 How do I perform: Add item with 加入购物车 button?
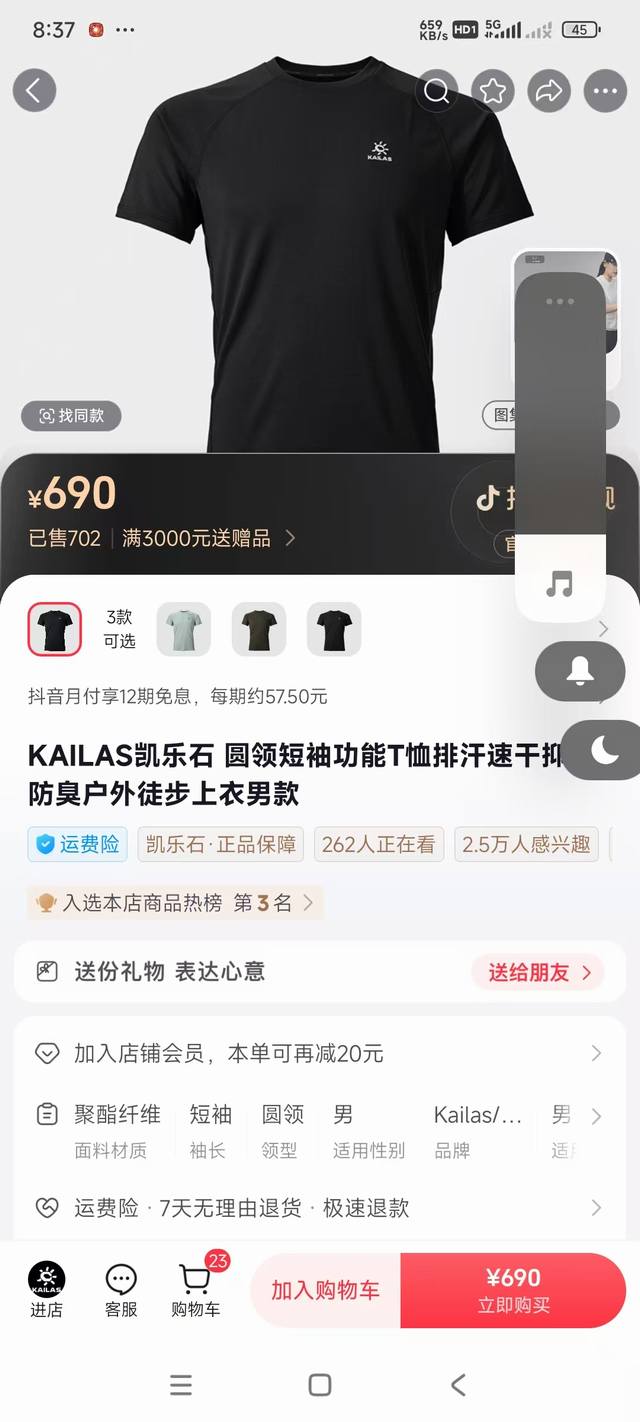click(326, 1290)
